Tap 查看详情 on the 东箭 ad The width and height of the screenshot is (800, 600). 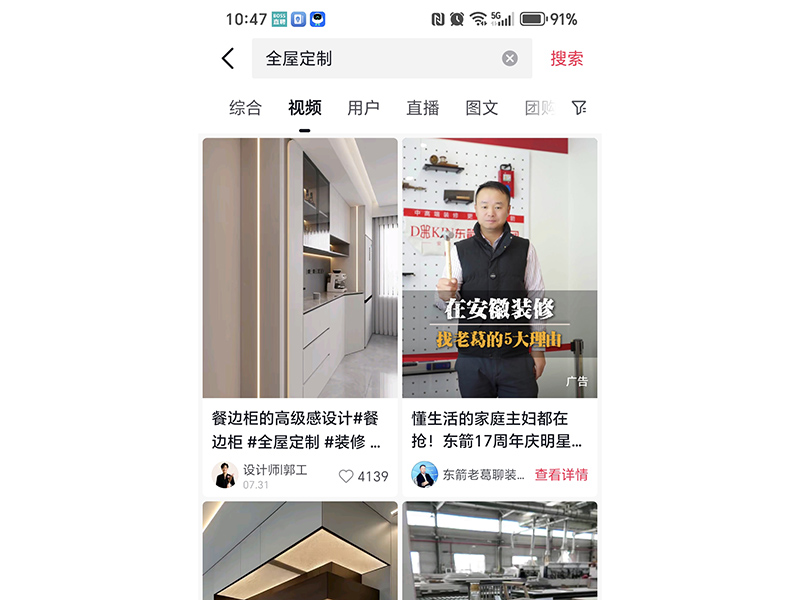click(x=561, y=475)
